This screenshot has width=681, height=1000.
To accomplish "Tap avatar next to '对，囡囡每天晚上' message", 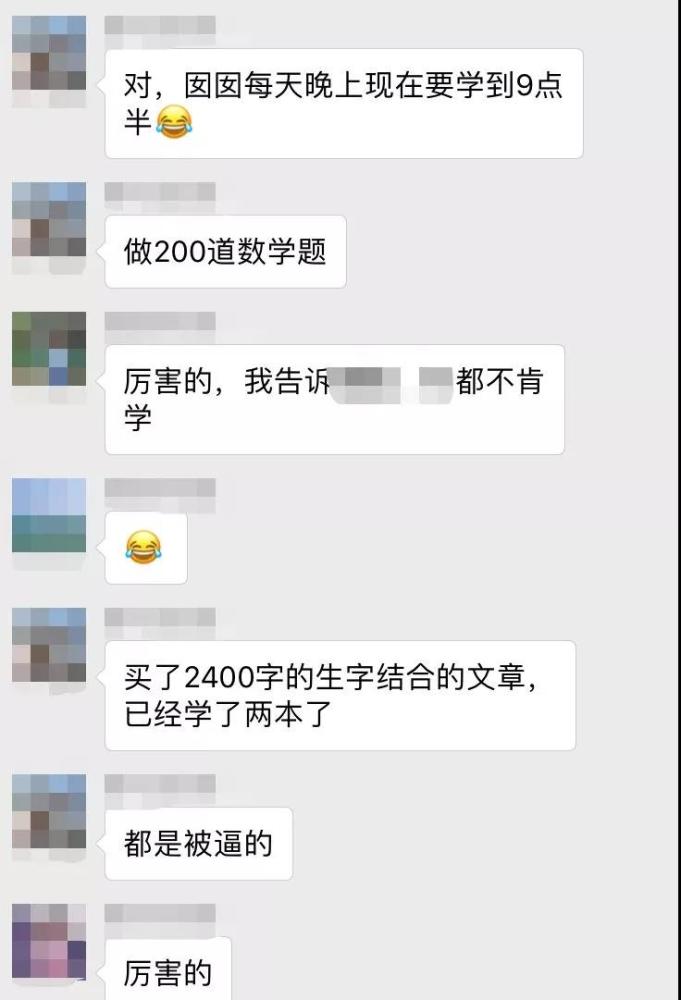I will pyautogui.click(x=49, y=53).
